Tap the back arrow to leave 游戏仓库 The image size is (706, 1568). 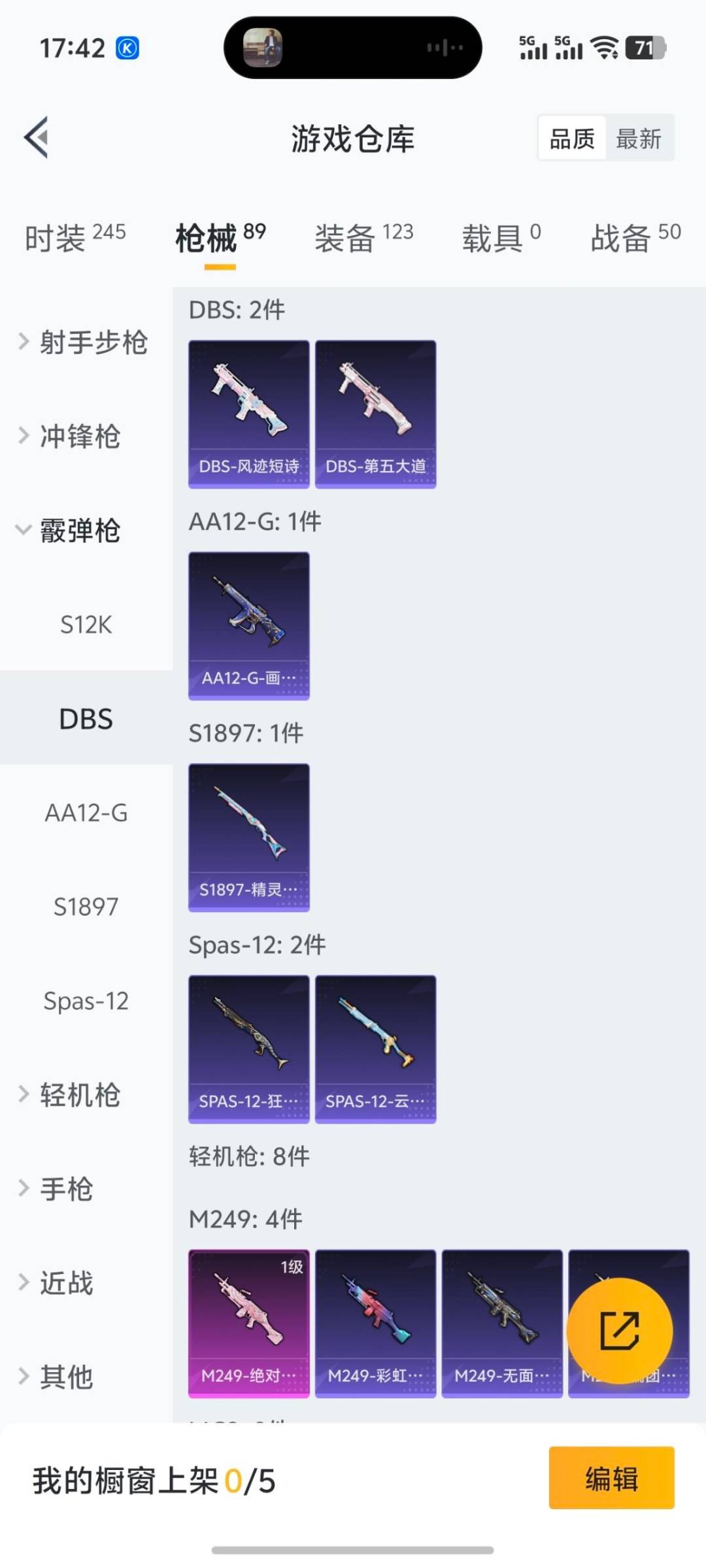pyautogui.click(x=37, y=137)
